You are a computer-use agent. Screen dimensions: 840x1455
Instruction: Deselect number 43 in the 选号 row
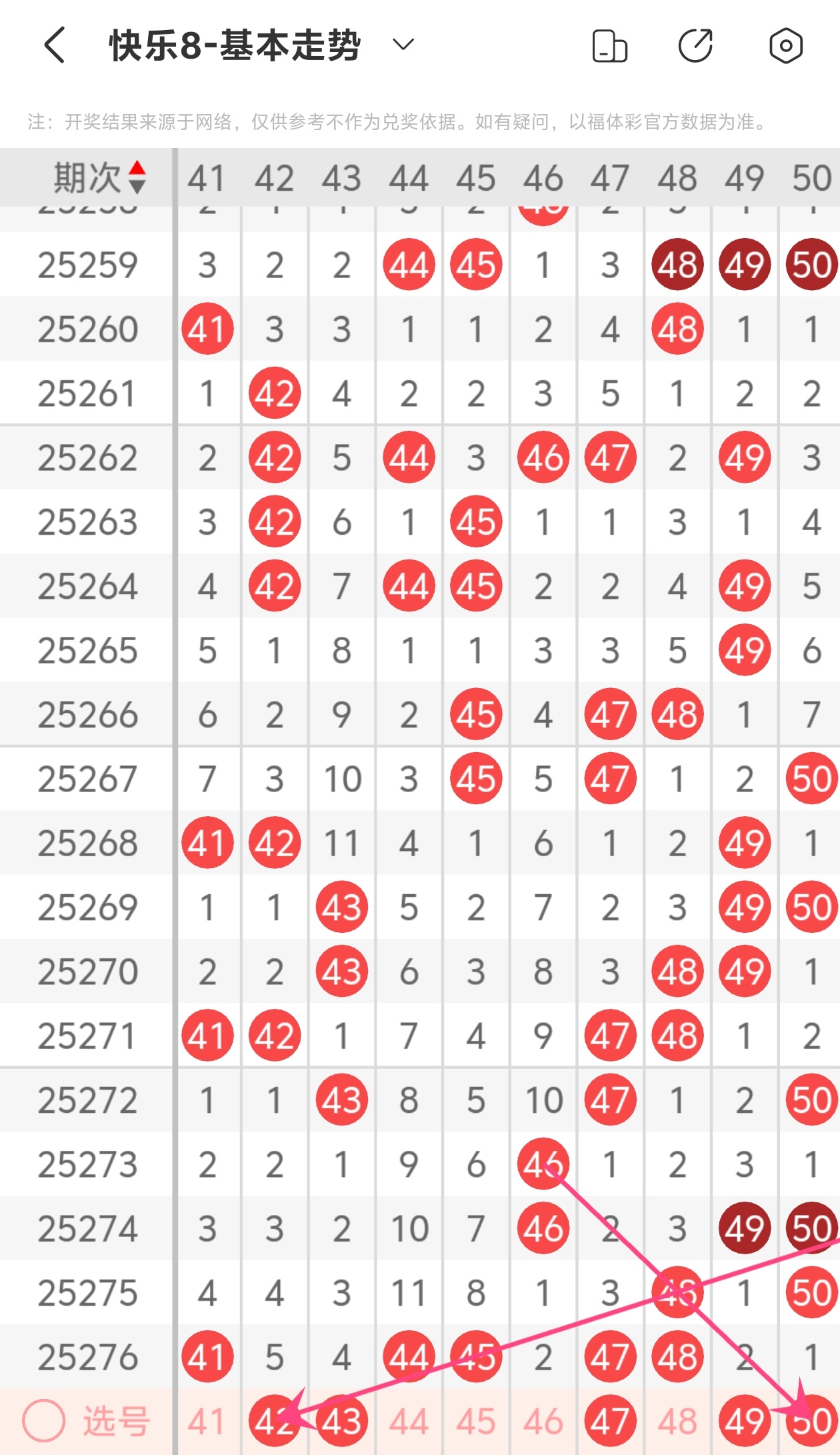coord(341,1422)
